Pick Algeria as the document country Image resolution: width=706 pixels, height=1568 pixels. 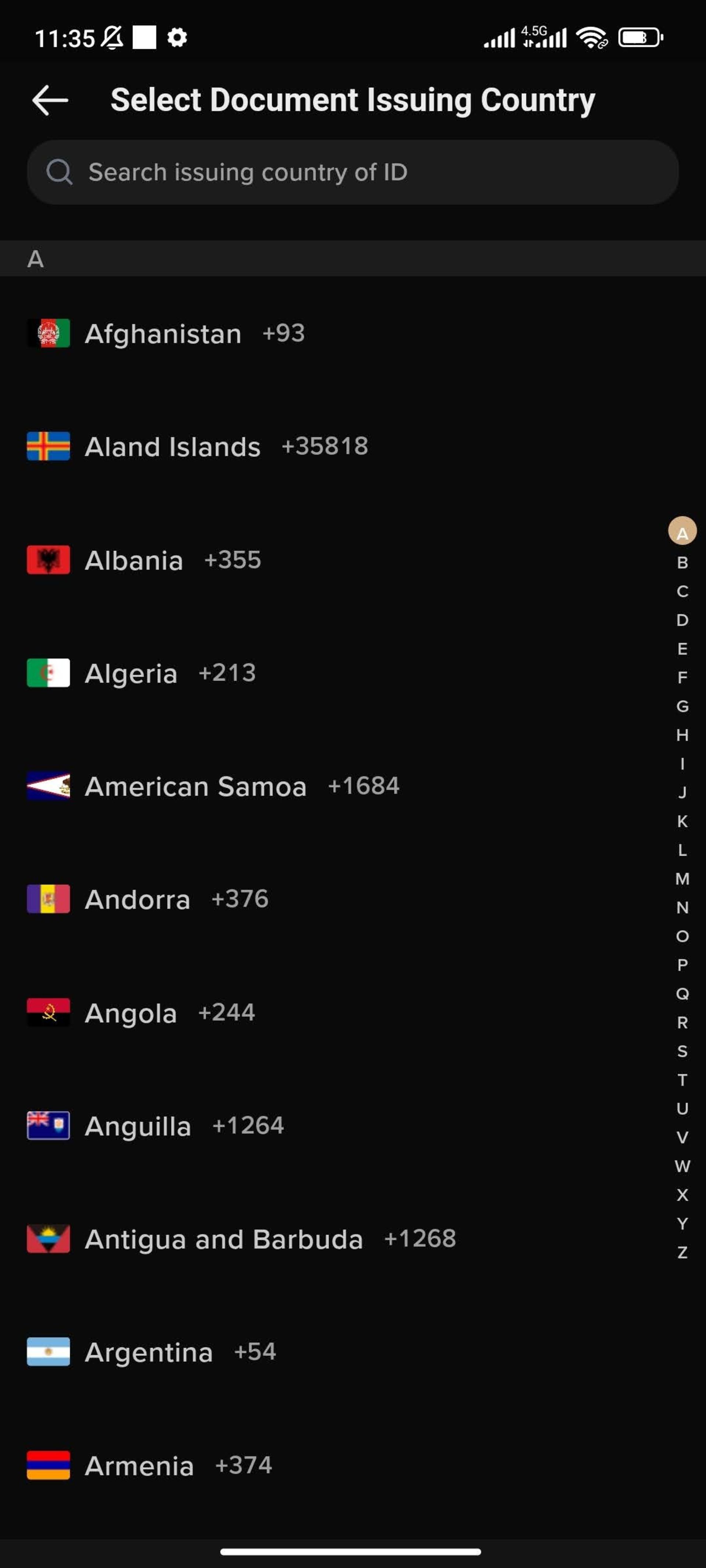pyautogui.click(x=131, y=673)
